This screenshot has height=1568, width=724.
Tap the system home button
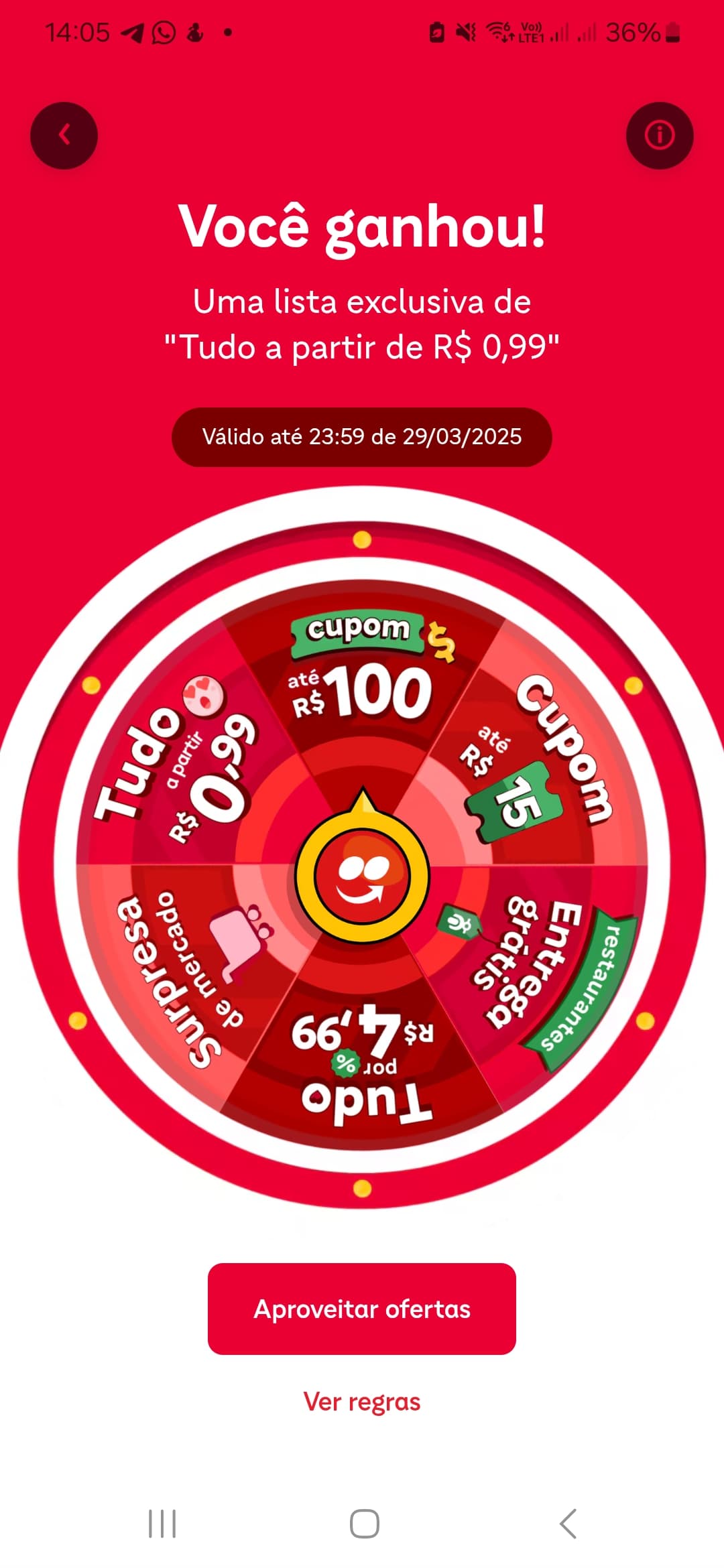click(x=365, y=1523)
